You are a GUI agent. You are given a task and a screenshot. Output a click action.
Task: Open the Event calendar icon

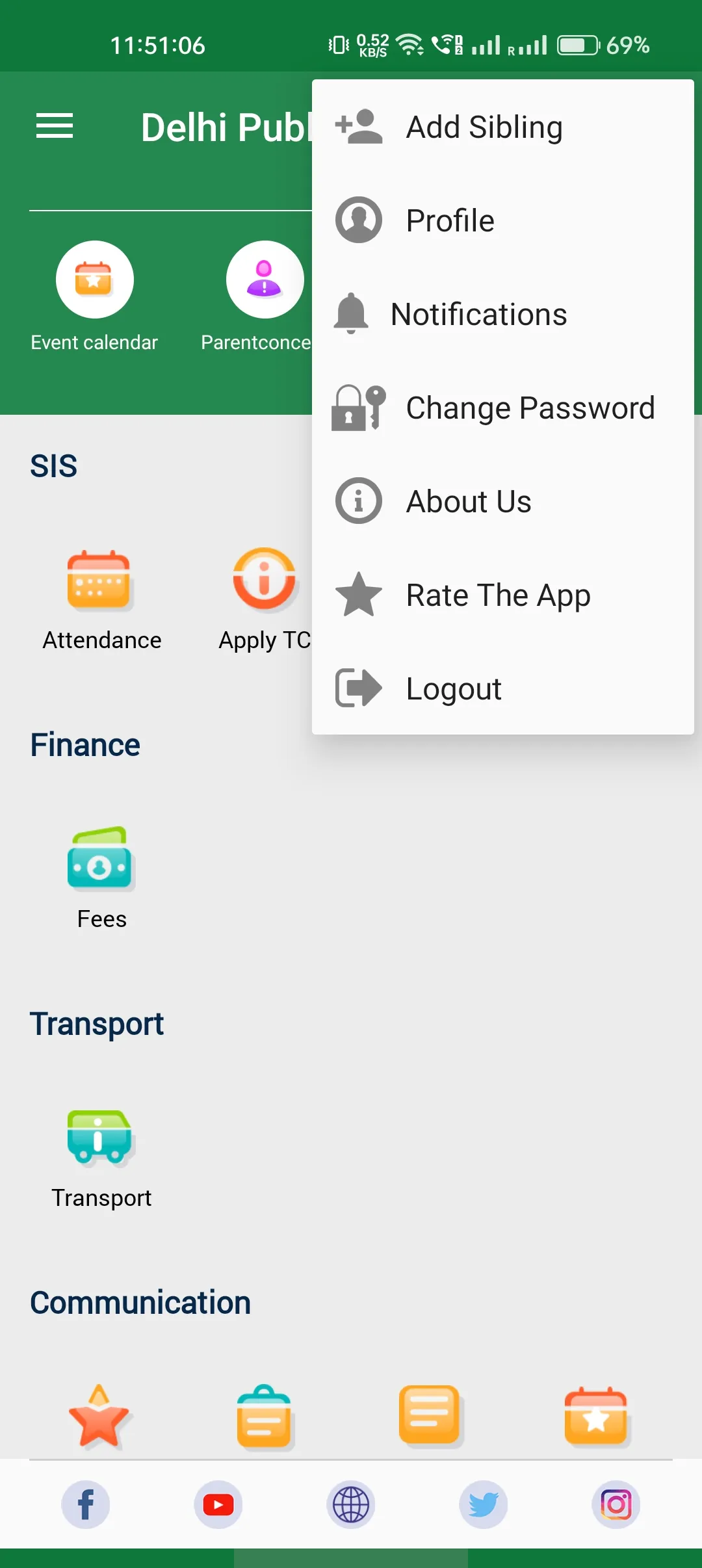[94, 280]
